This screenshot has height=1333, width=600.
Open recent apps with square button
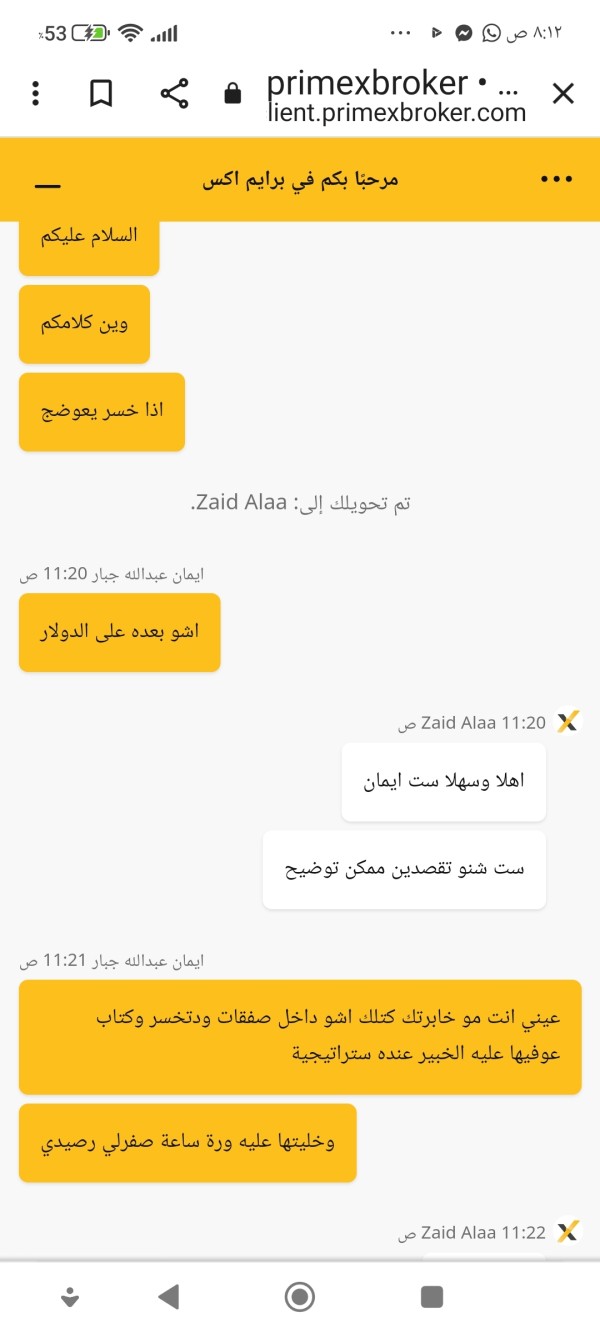(432, 1297)
